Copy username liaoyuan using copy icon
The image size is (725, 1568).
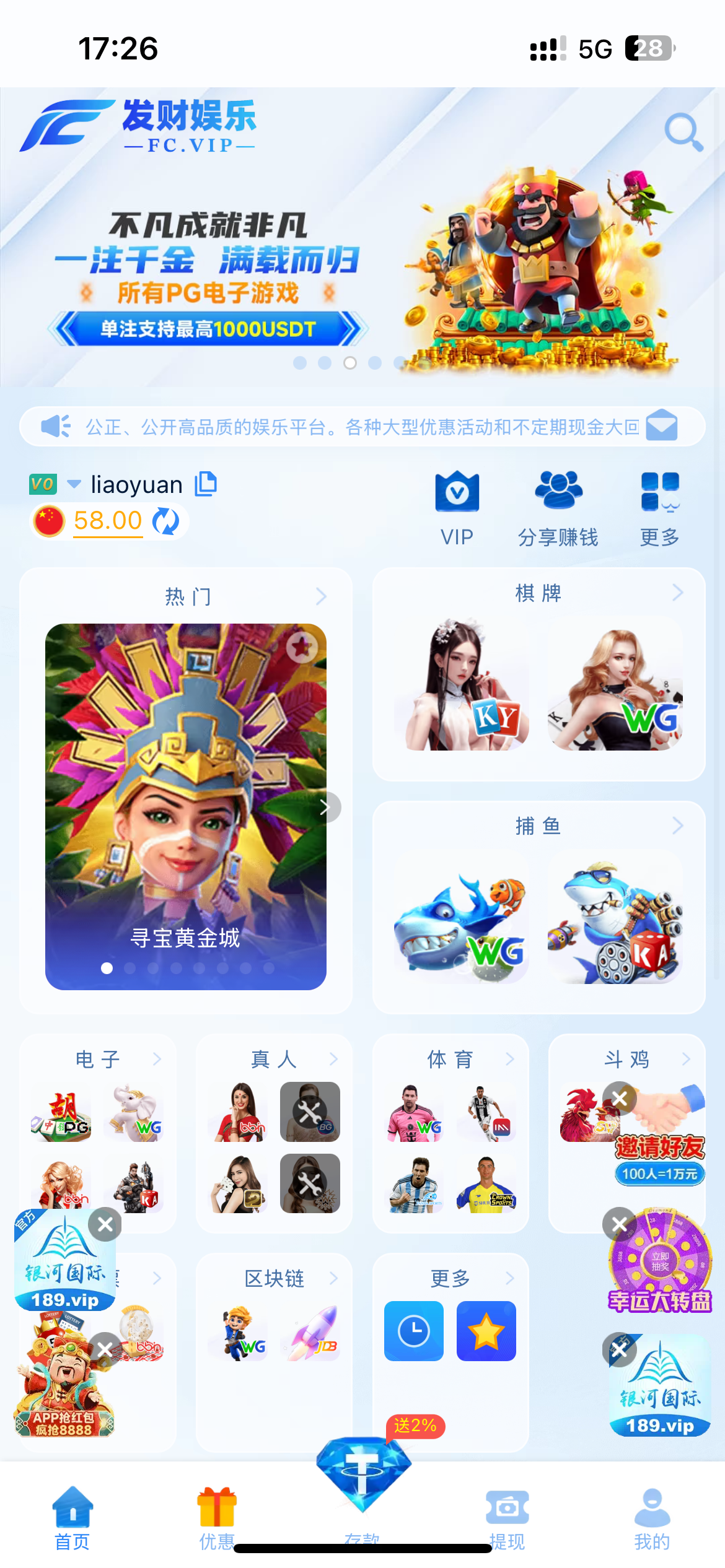(x=206, y=484)
